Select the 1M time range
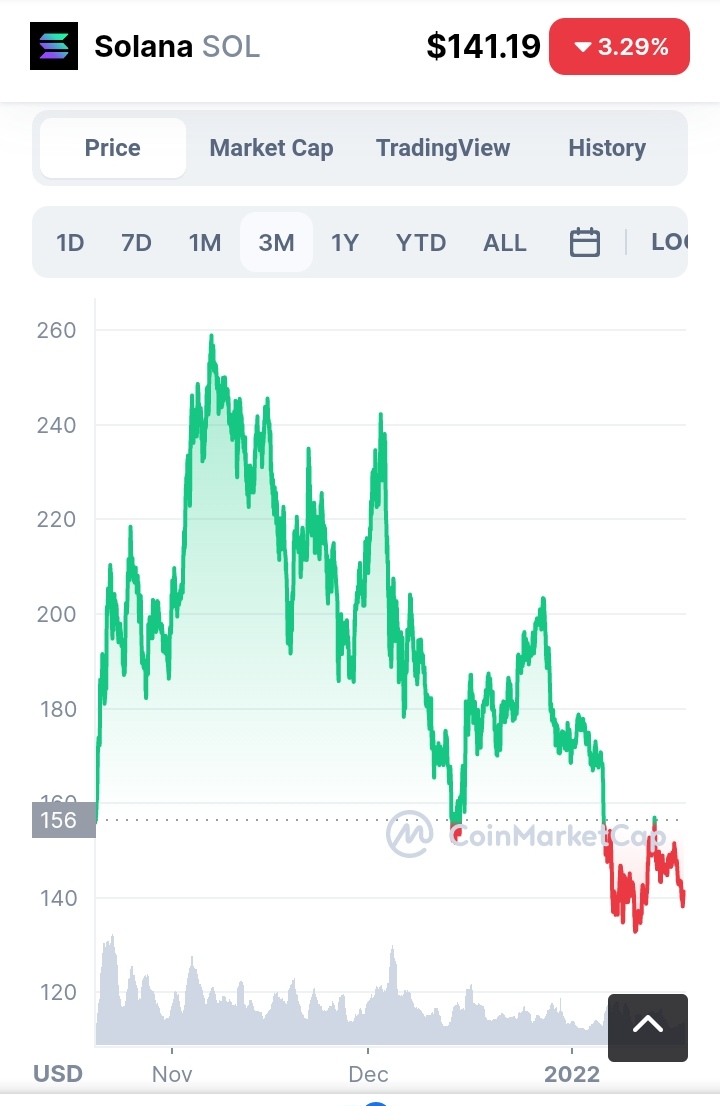 tap(205, 243)
